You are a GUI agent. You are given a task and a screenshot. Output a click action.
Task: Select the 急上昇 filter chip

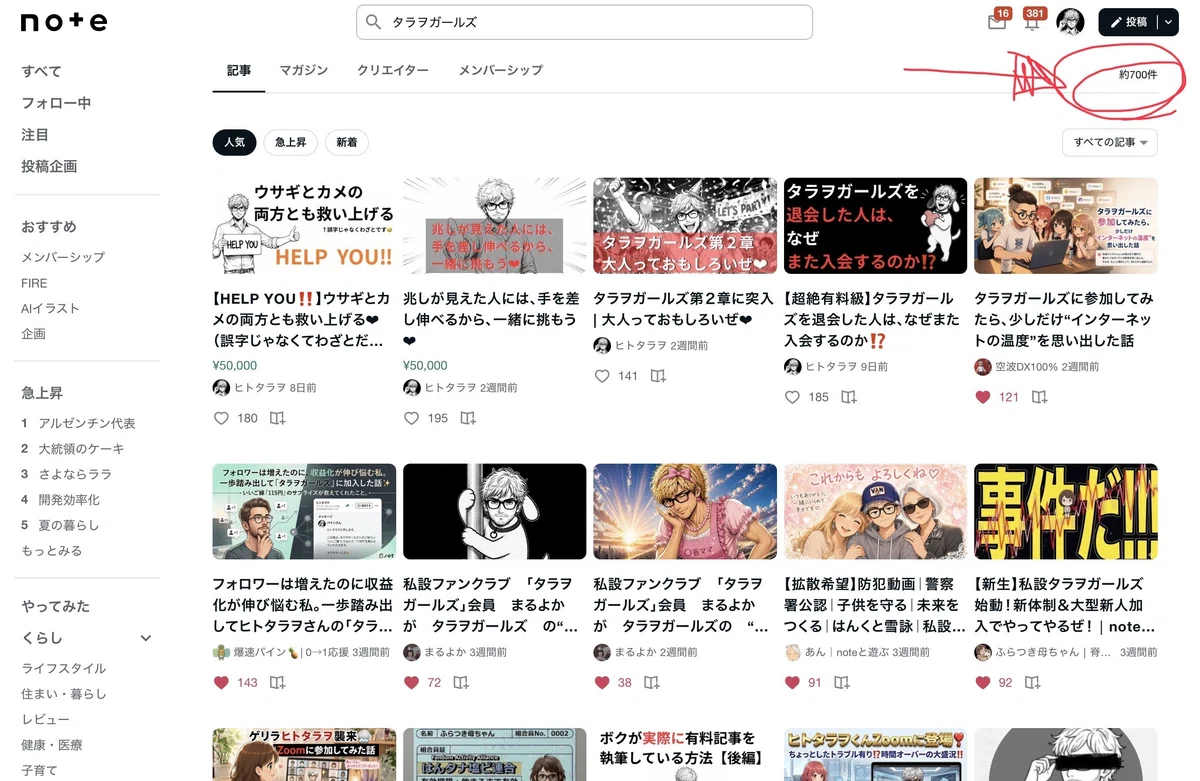291,142
